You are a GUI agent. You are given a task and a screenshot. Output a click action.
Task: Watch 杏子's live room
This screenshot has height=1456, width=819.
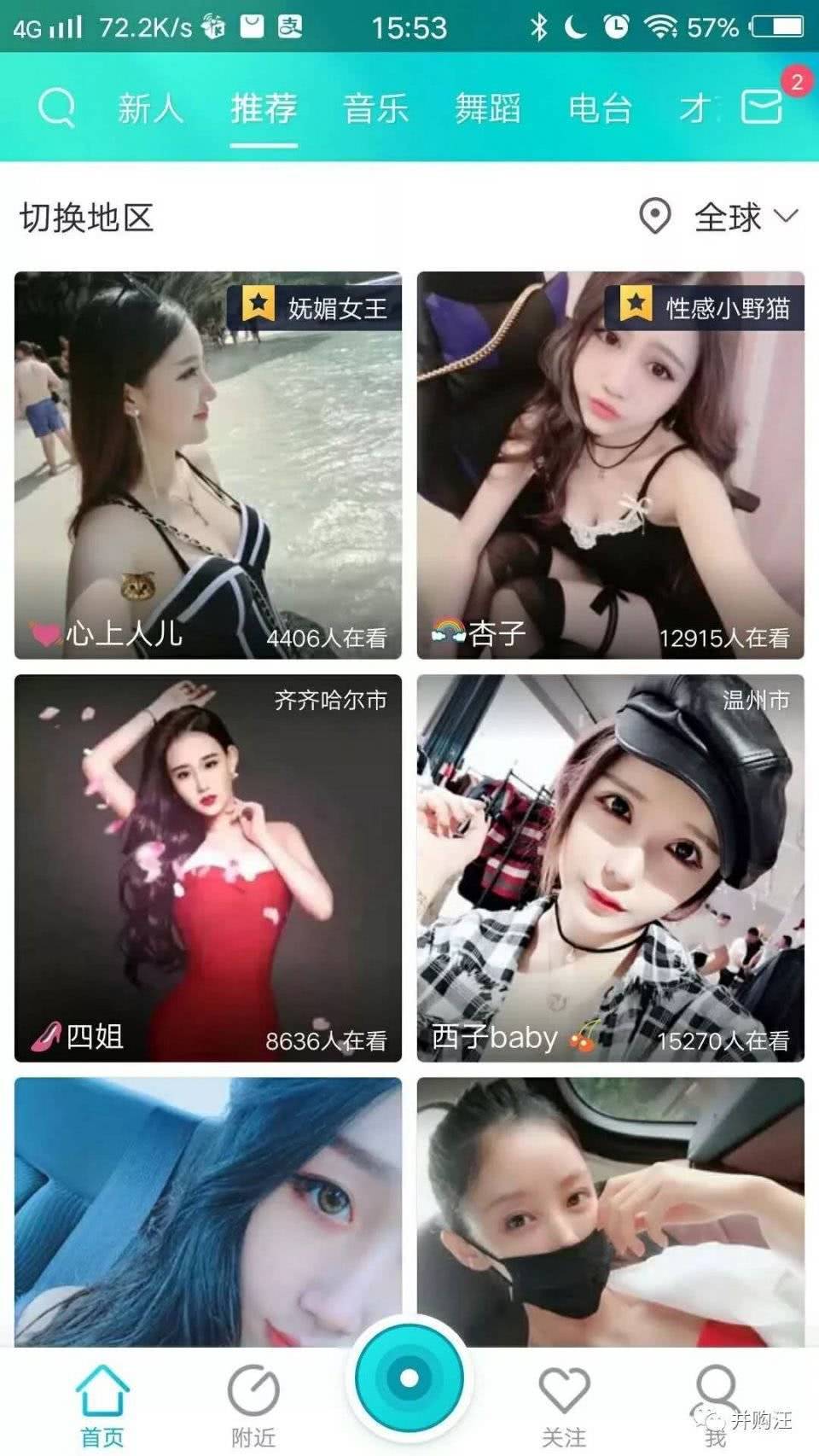610,465
